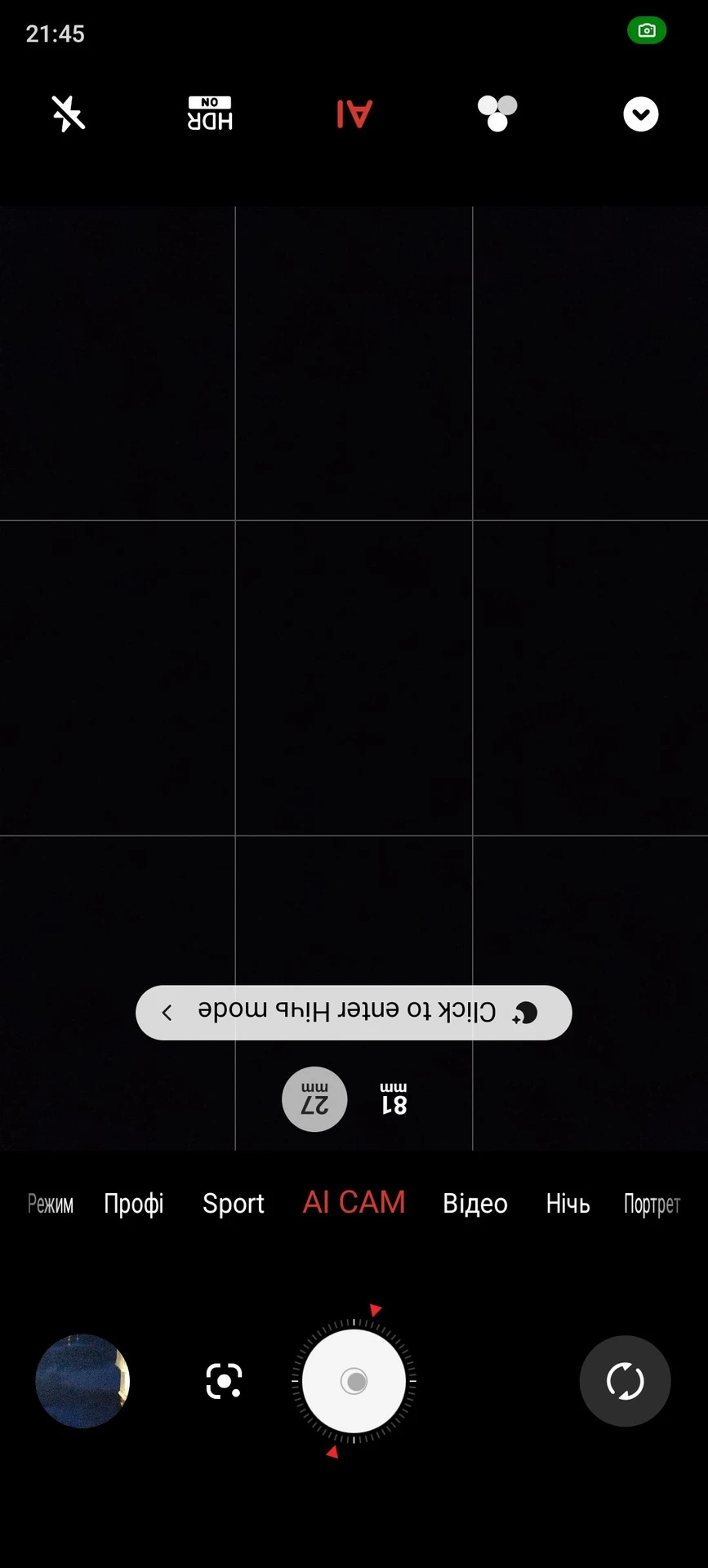
Task: Switch to Відео mode
Action: coord(475,1204)
